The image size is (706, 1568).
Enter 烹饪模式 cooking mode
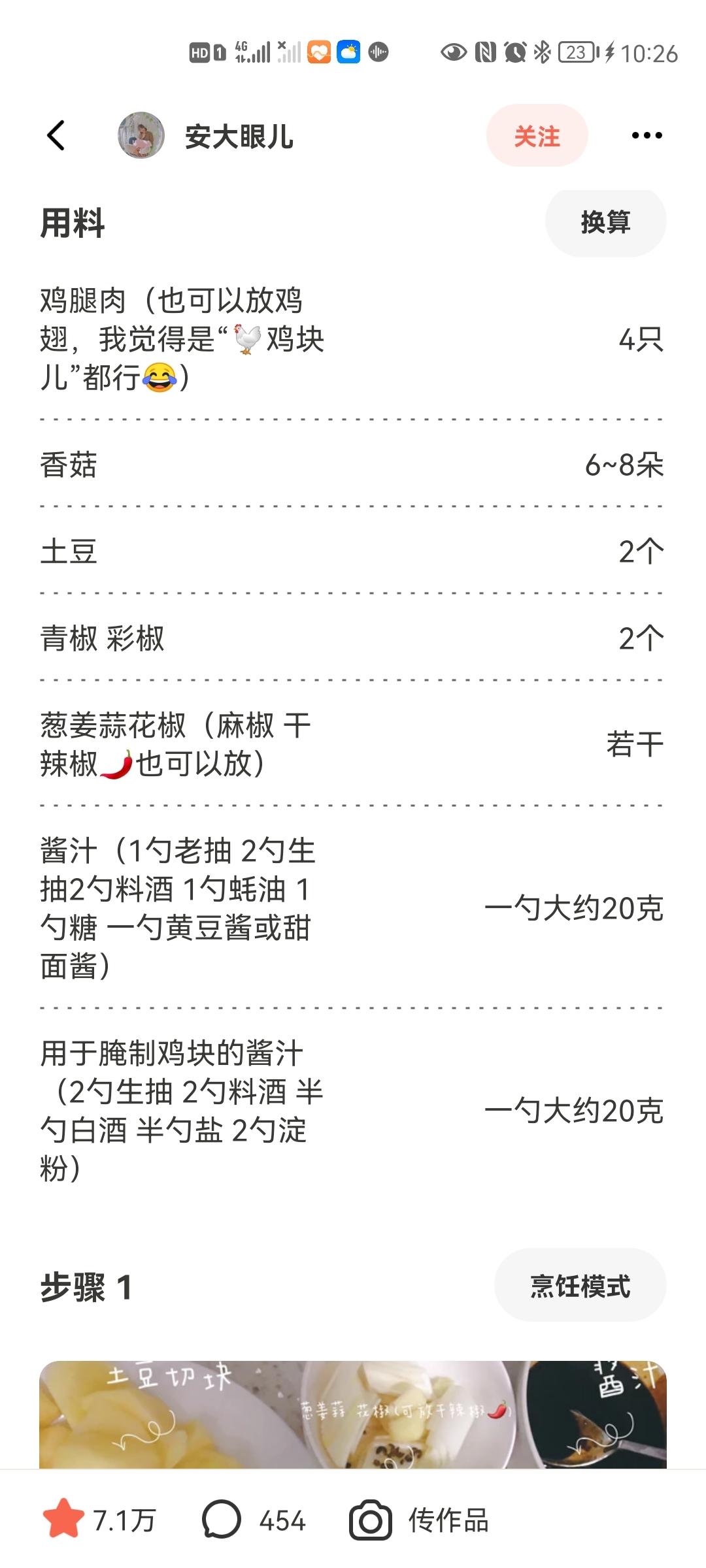pyautogui.click(x=580, y=1286)
